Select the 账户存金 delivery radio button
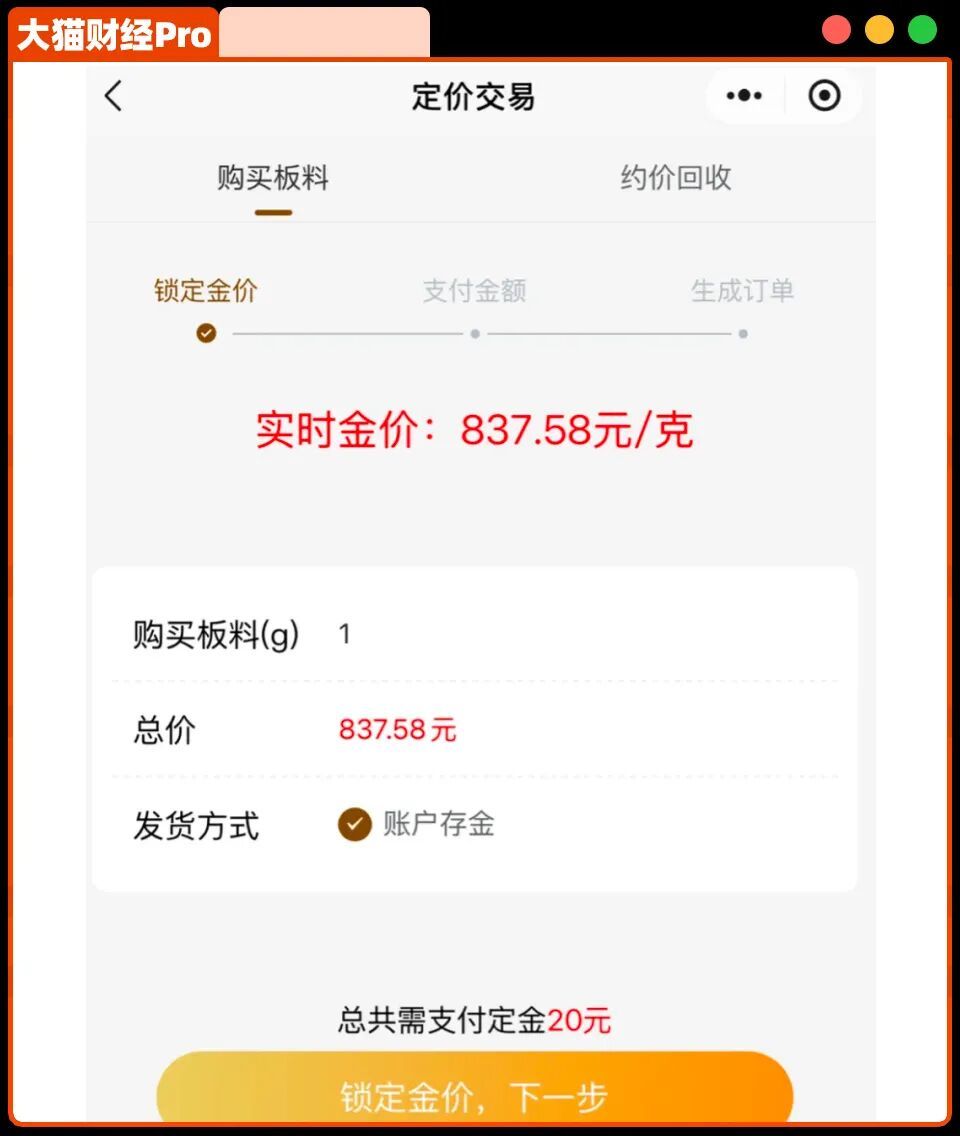The width and height of the screenshot is (960, 1136). click(x=355, y=825)
